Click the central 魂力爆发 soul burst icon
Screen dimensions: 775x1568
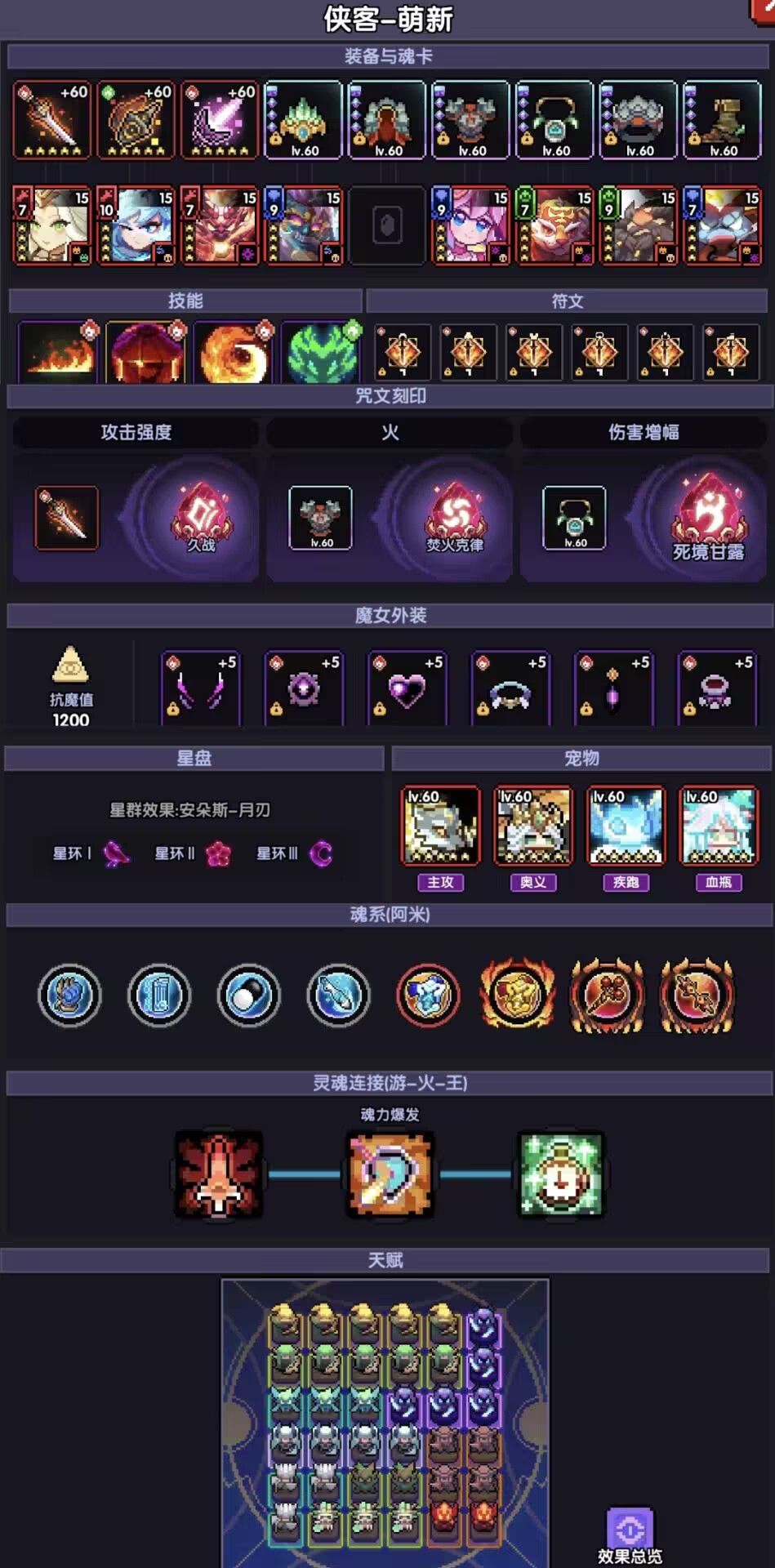(387, 1174)
